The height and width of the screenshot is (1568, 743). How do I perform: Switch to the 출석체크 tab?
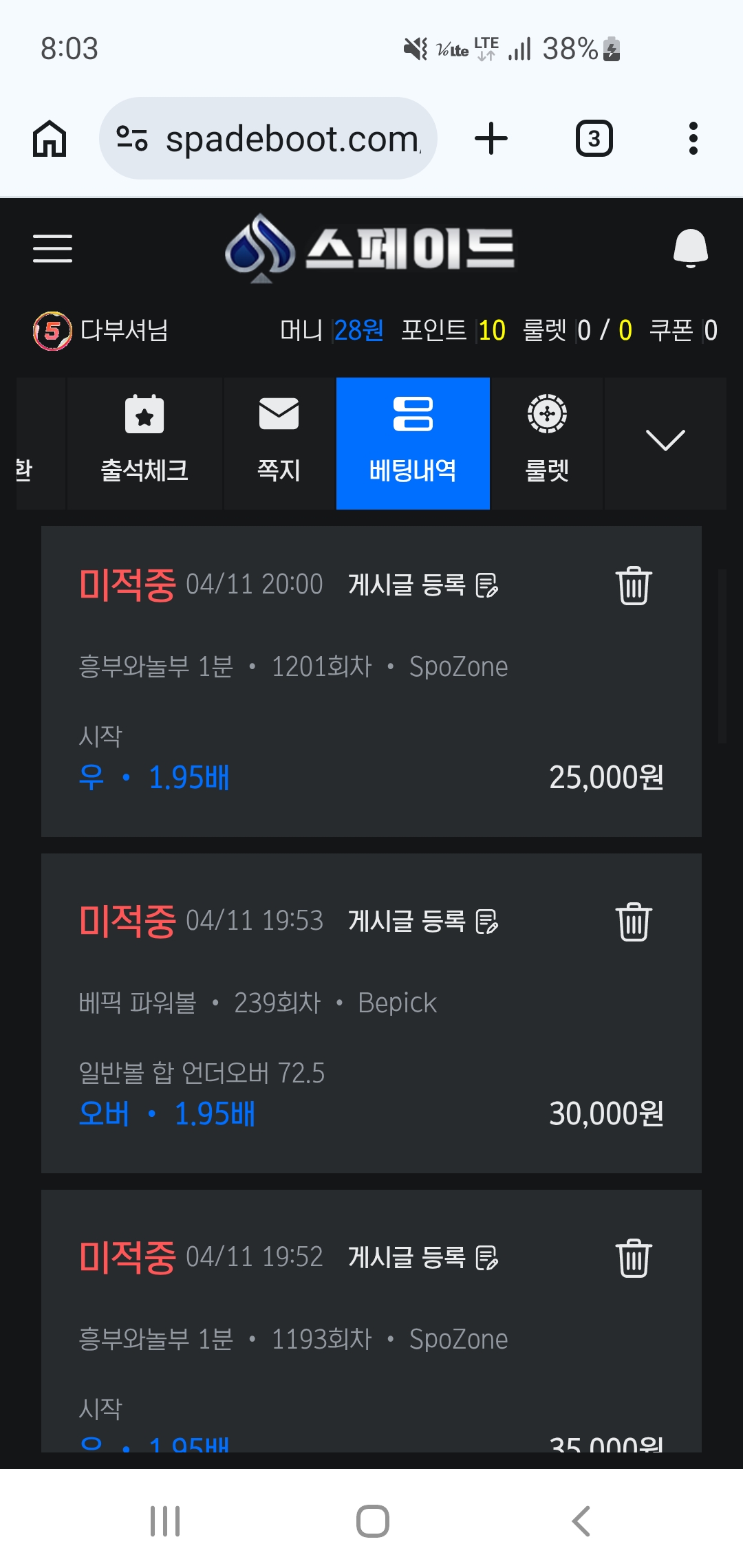(144, 443)
